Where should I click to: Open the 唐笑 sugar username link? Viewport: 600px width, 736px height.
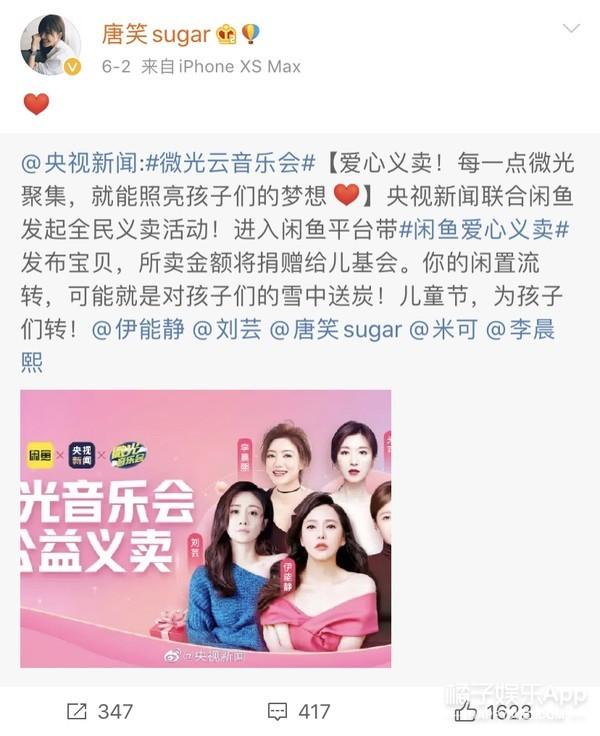pos(155,34)
